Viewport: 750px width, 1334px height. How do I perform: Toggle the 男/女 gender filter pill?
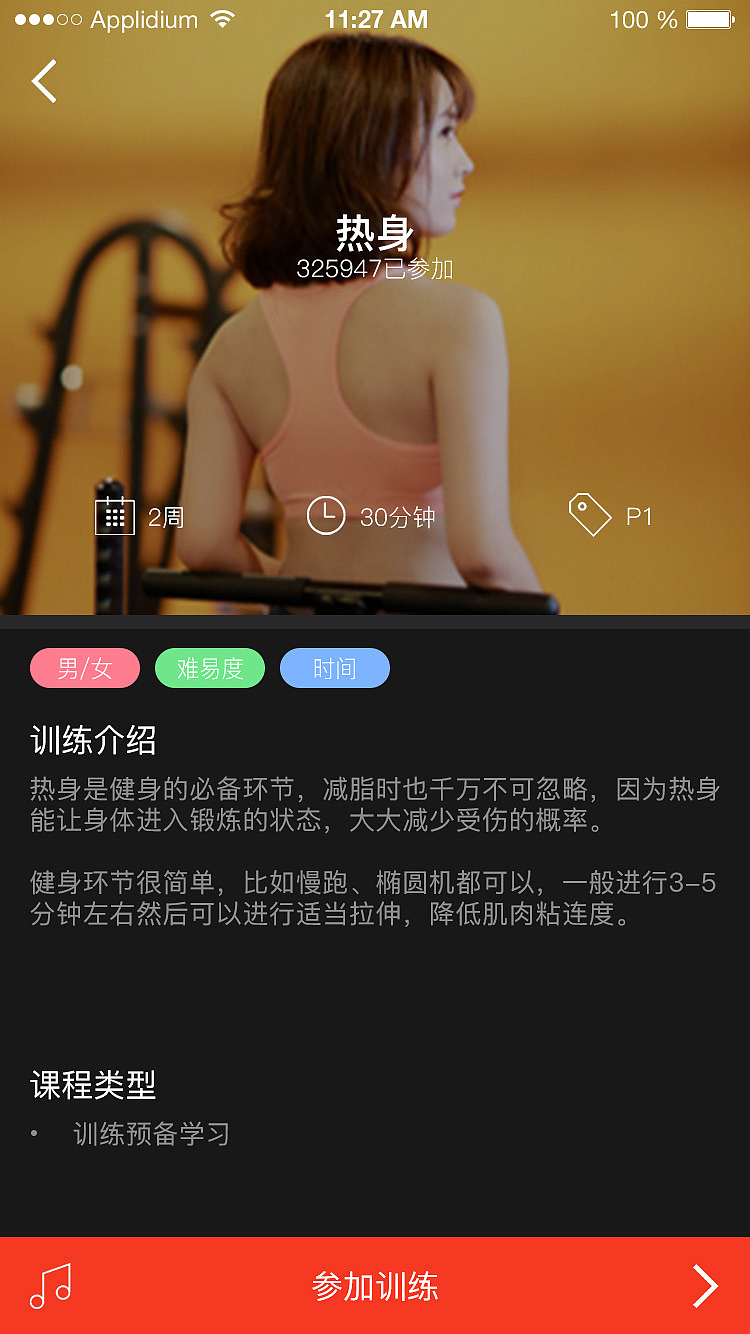(84, 668)
